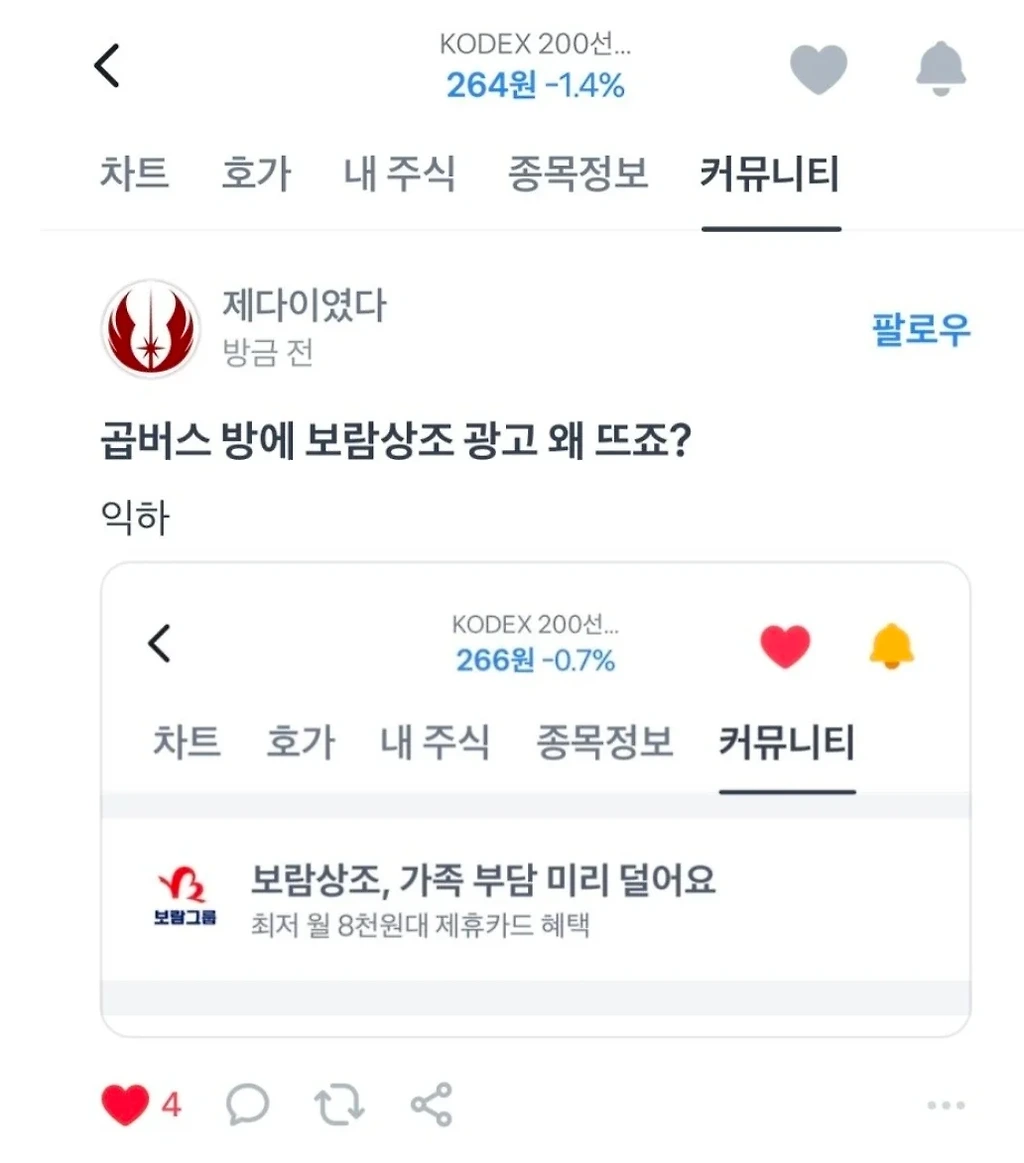Select the 내 주식 tab

[x=399, y=175]
